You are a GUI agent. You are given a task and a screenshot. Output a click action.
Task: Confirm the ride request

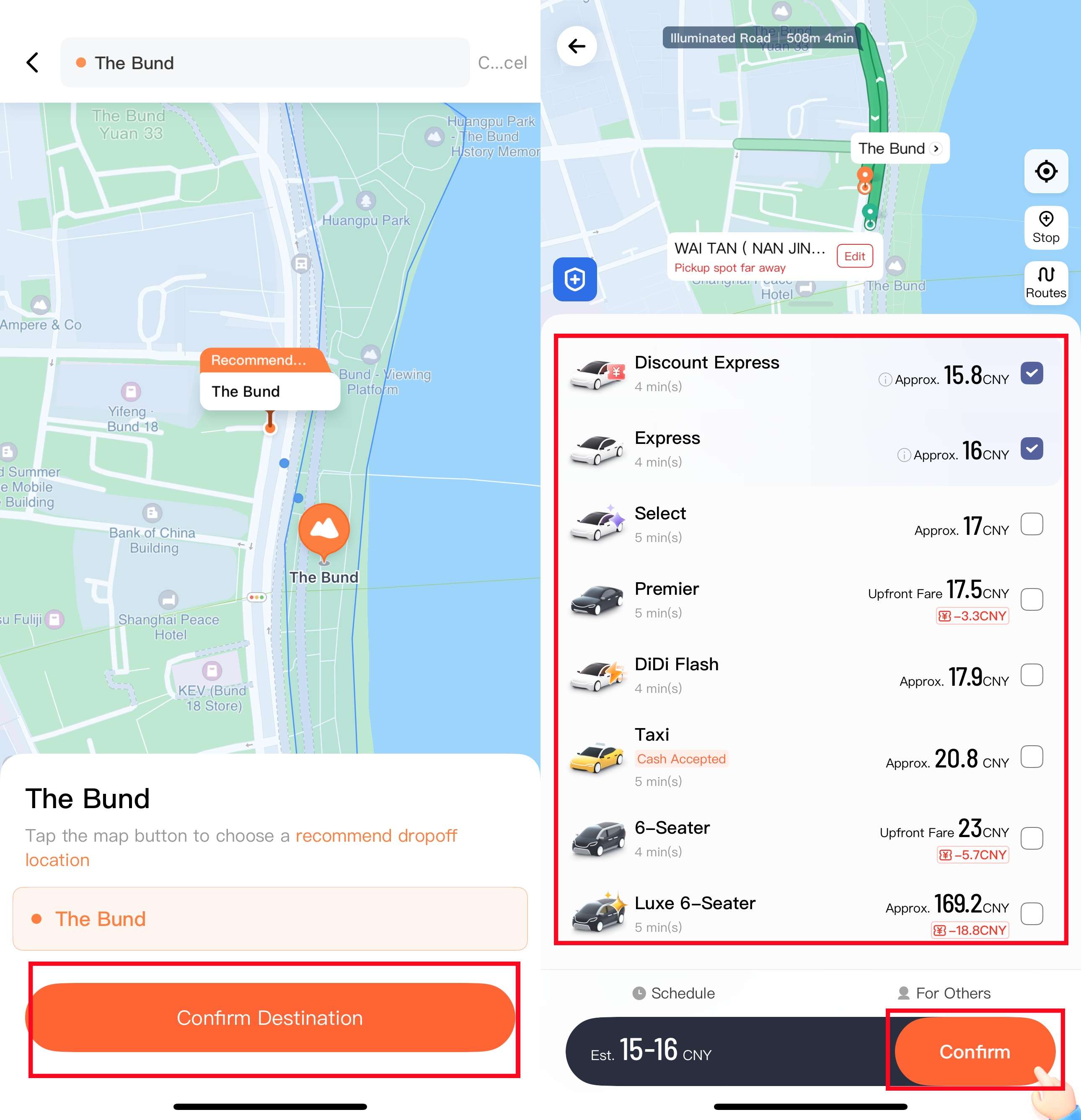(x=974, y=1051)
